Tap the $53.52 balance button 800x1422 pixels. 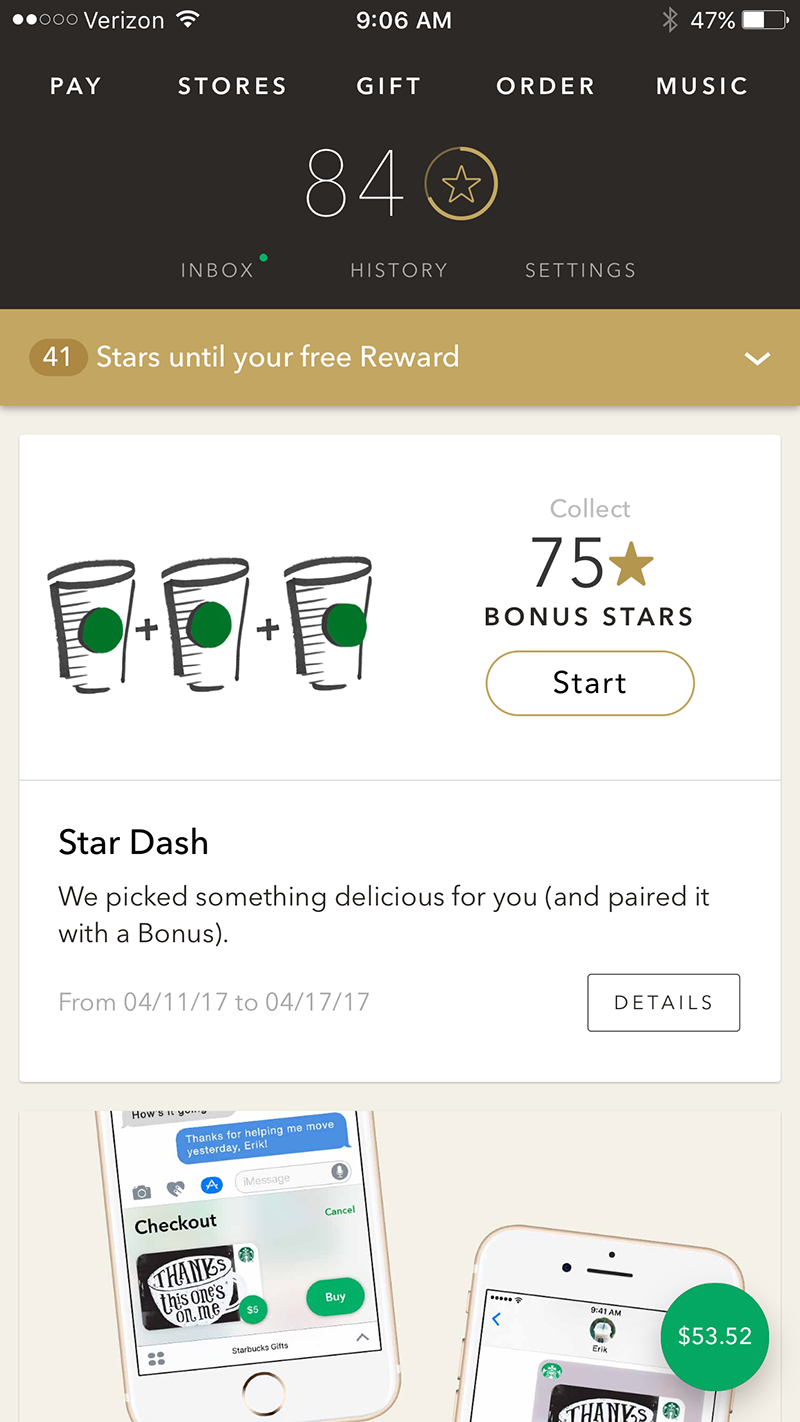(715, 1336)
